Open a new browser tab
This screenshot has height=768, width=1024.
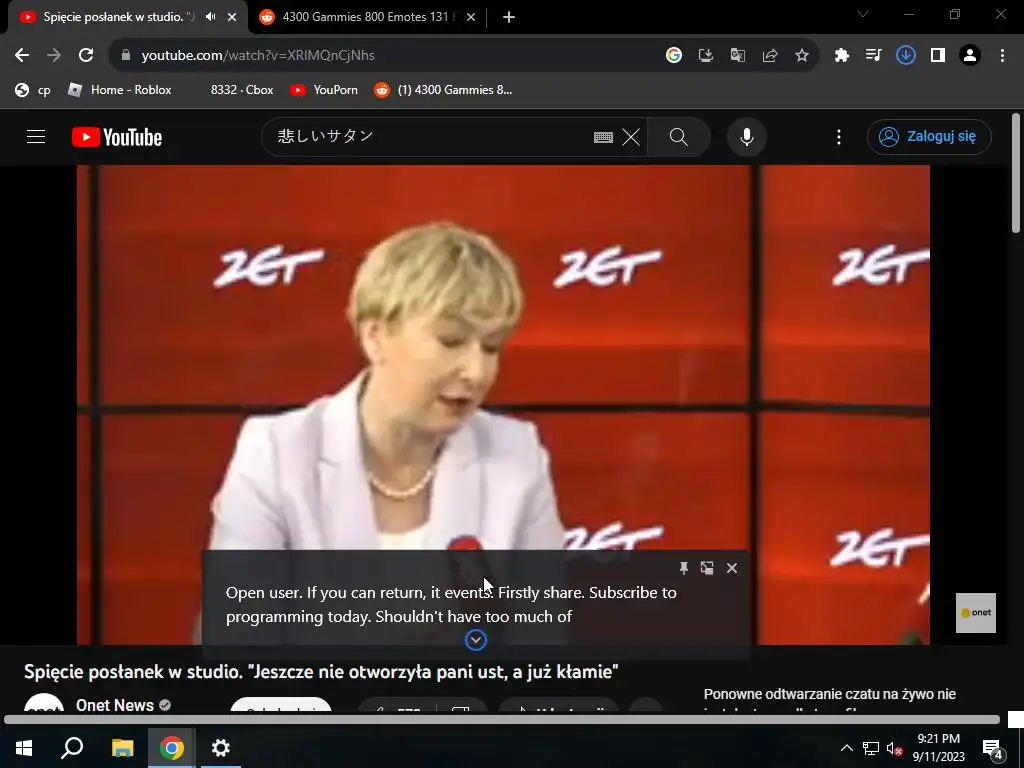[509, 17]
